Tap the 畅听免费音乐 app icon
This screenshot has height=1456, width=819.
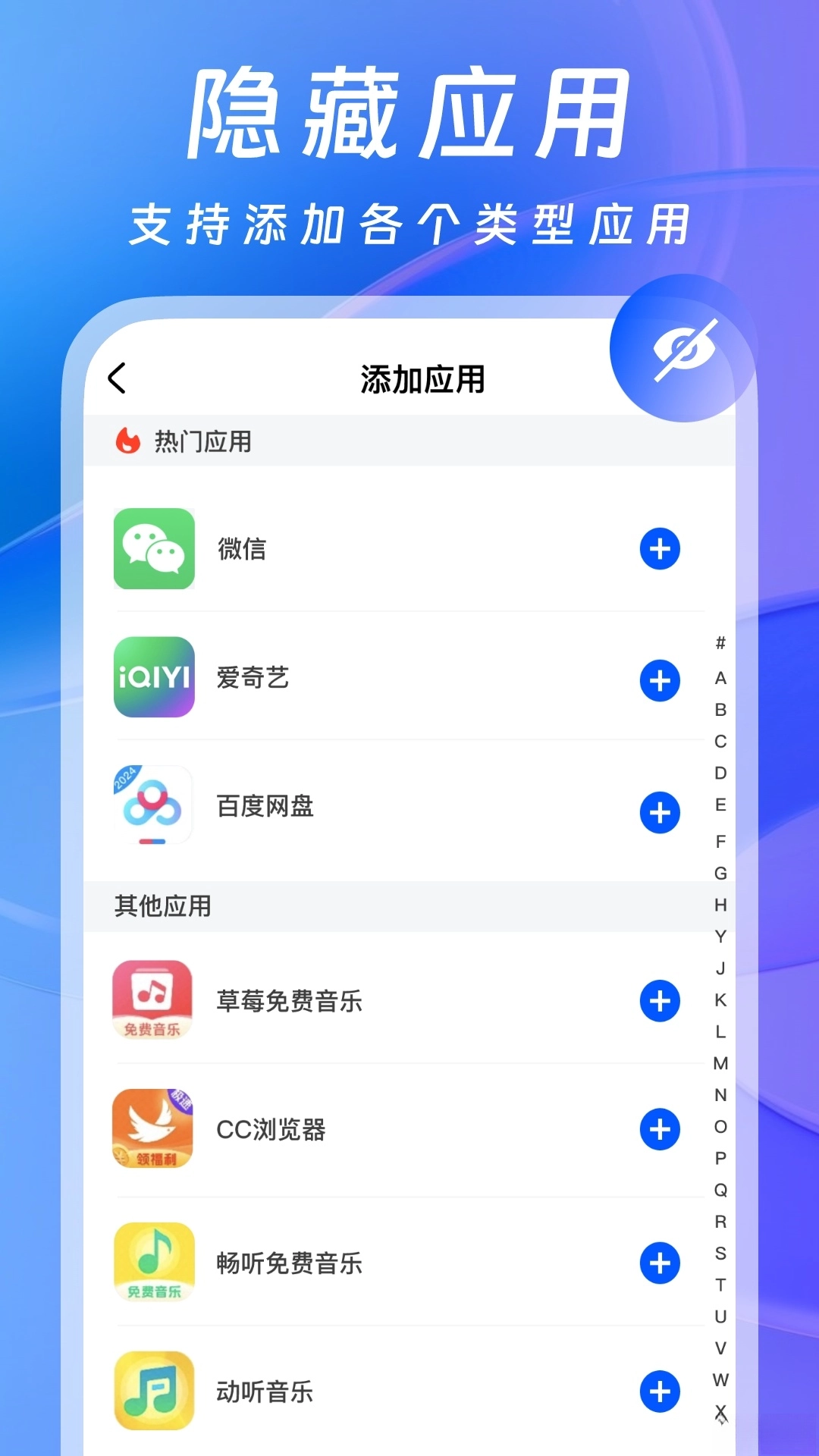(153, 1262)
